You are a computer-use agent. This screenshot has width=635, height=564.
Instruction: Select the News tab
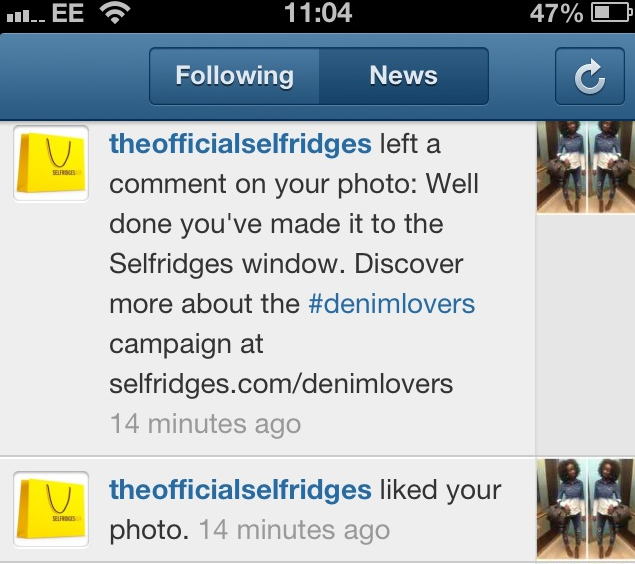pyautogui.click(x=403, y=76)
